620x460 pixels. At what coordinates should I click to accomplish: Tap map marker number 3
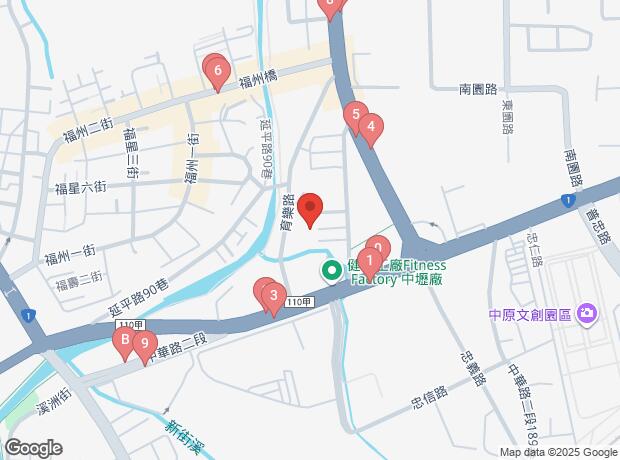[x=273, y=295]
